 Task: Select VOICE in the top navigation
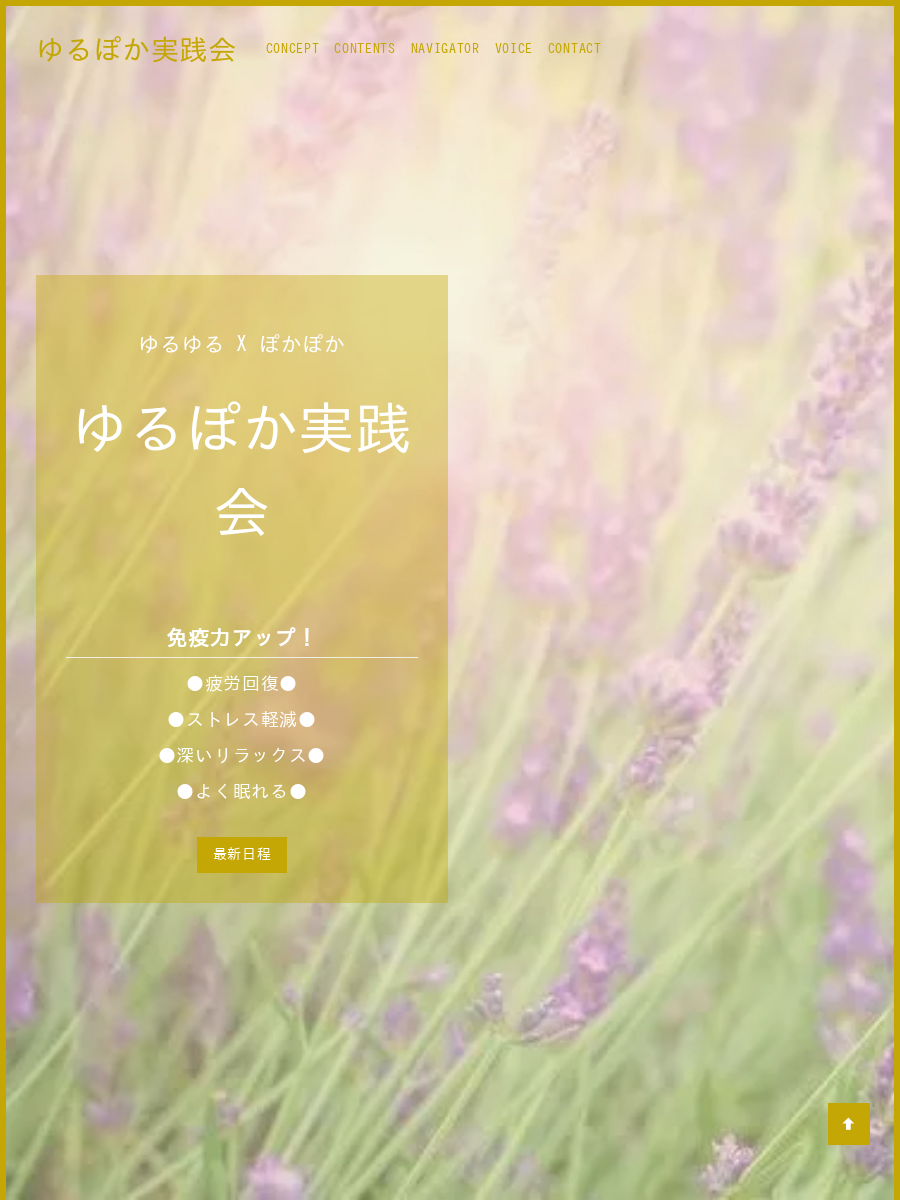[x=513, y=48]
